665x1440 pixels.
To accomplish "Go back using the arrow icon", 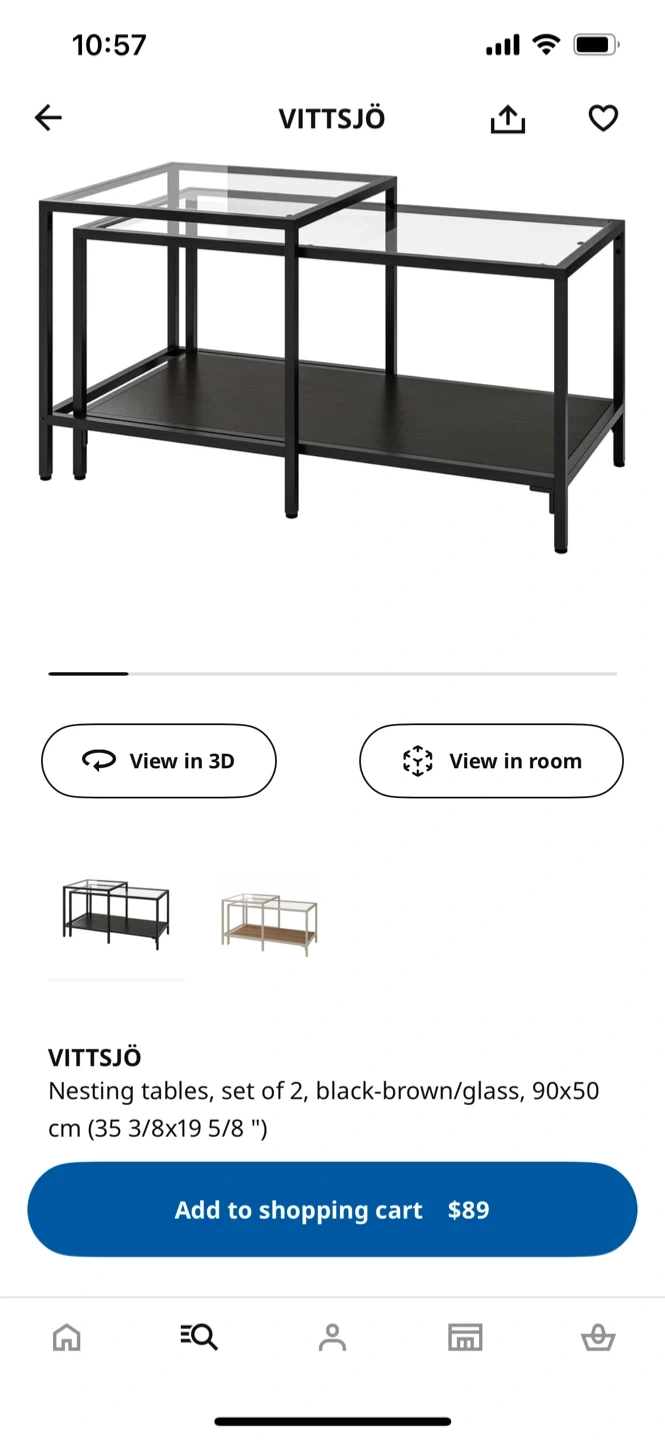I will click(x=48, y=118).
